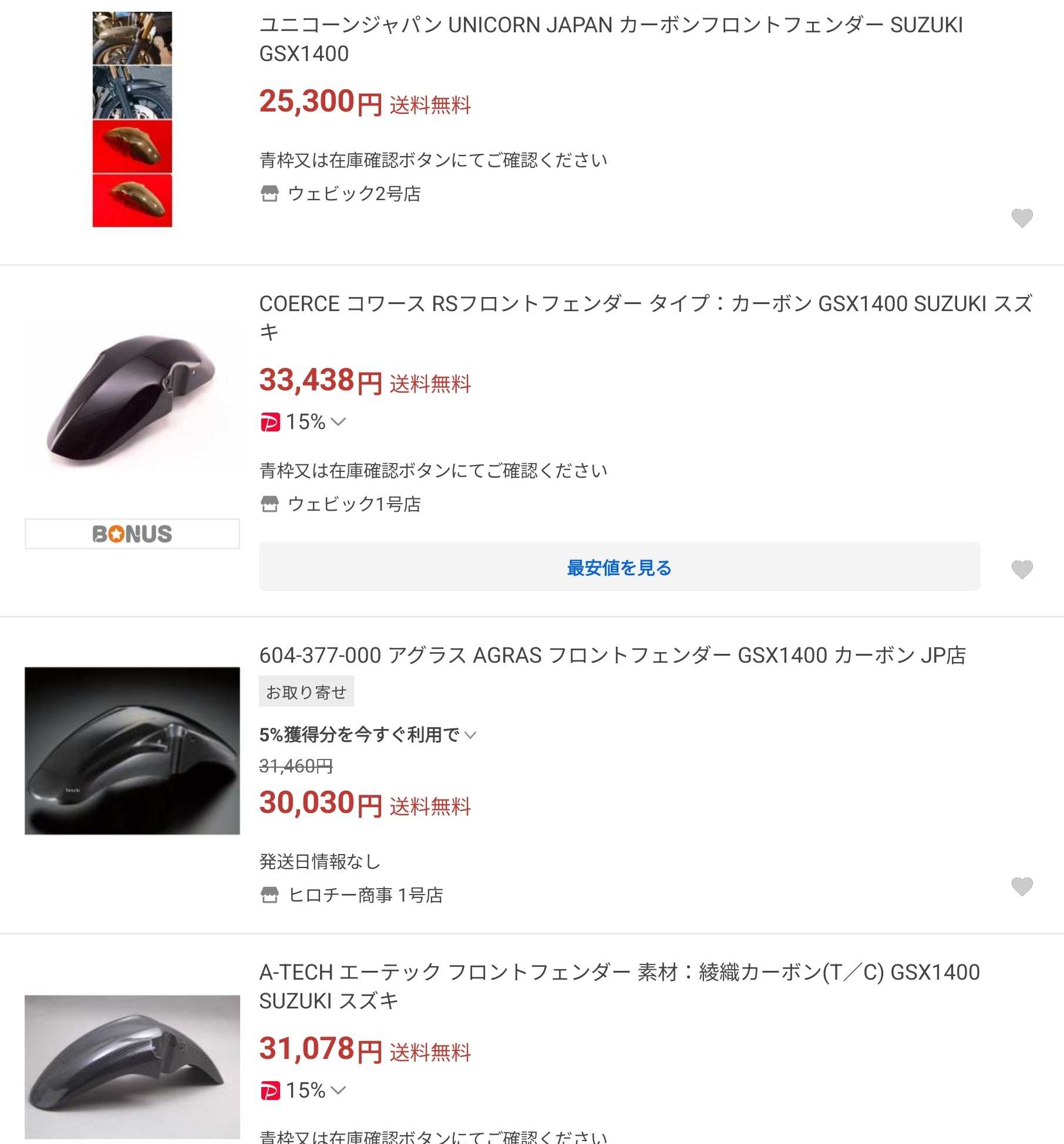This screenshot has height=1144, width=1064.
Task: Expand PayPay 15% details for COERCE fender
Action: [x=339, y=422]
